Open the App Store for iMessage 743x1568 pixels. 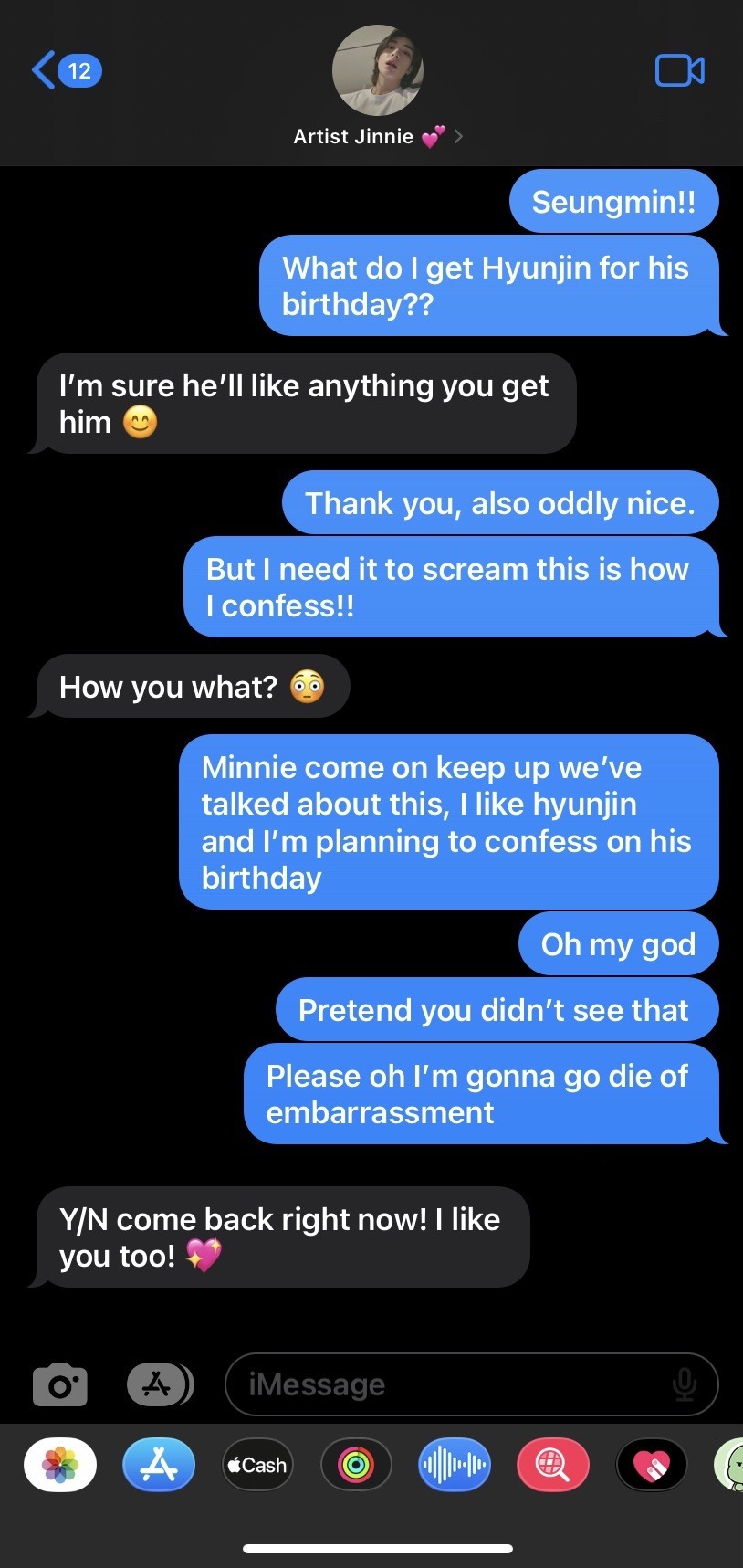pyautogui.click(x=159, y=1465)
